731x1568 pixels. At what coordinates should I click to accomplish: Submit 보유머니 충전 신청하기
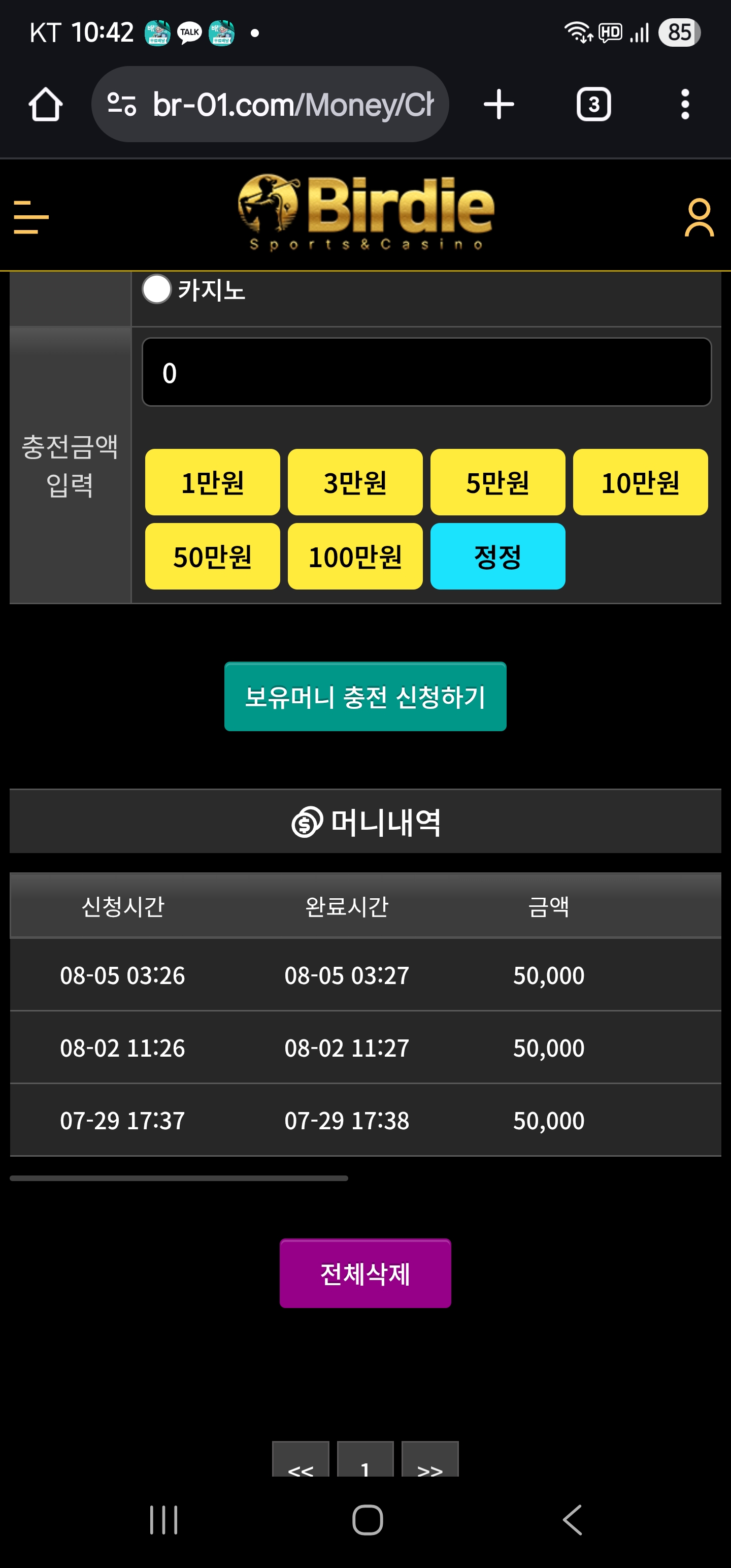click(x=365, y=696)
